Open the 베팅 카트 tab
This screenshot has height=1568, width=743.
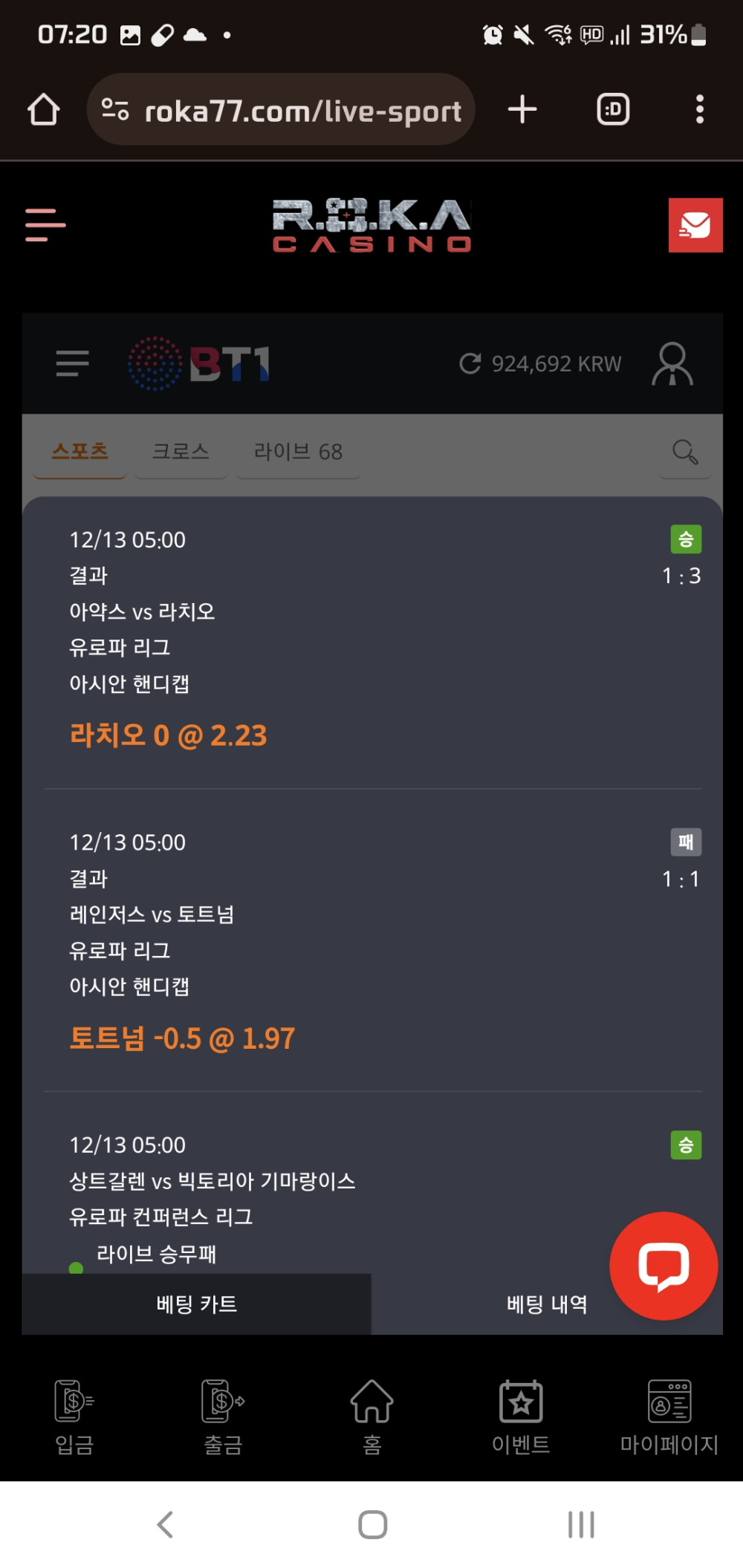[197, 1304]
